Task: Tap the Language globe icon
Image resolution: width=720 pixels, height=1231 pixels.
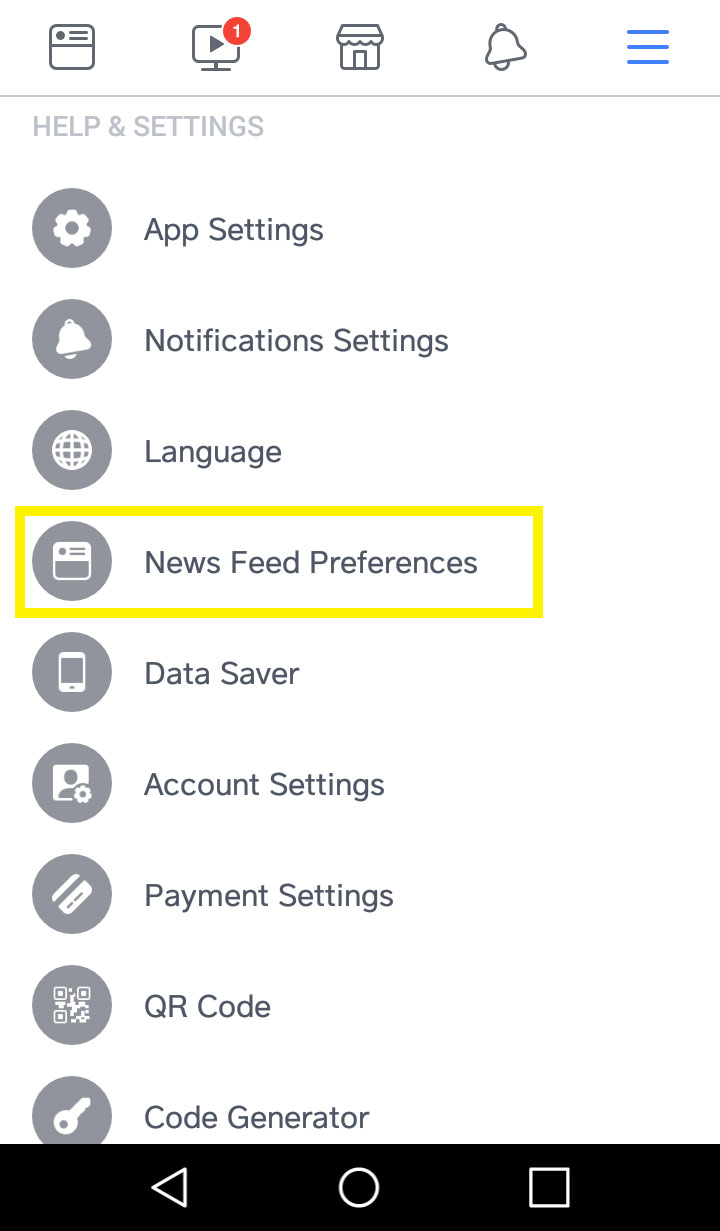Action: tap(72, 450)
